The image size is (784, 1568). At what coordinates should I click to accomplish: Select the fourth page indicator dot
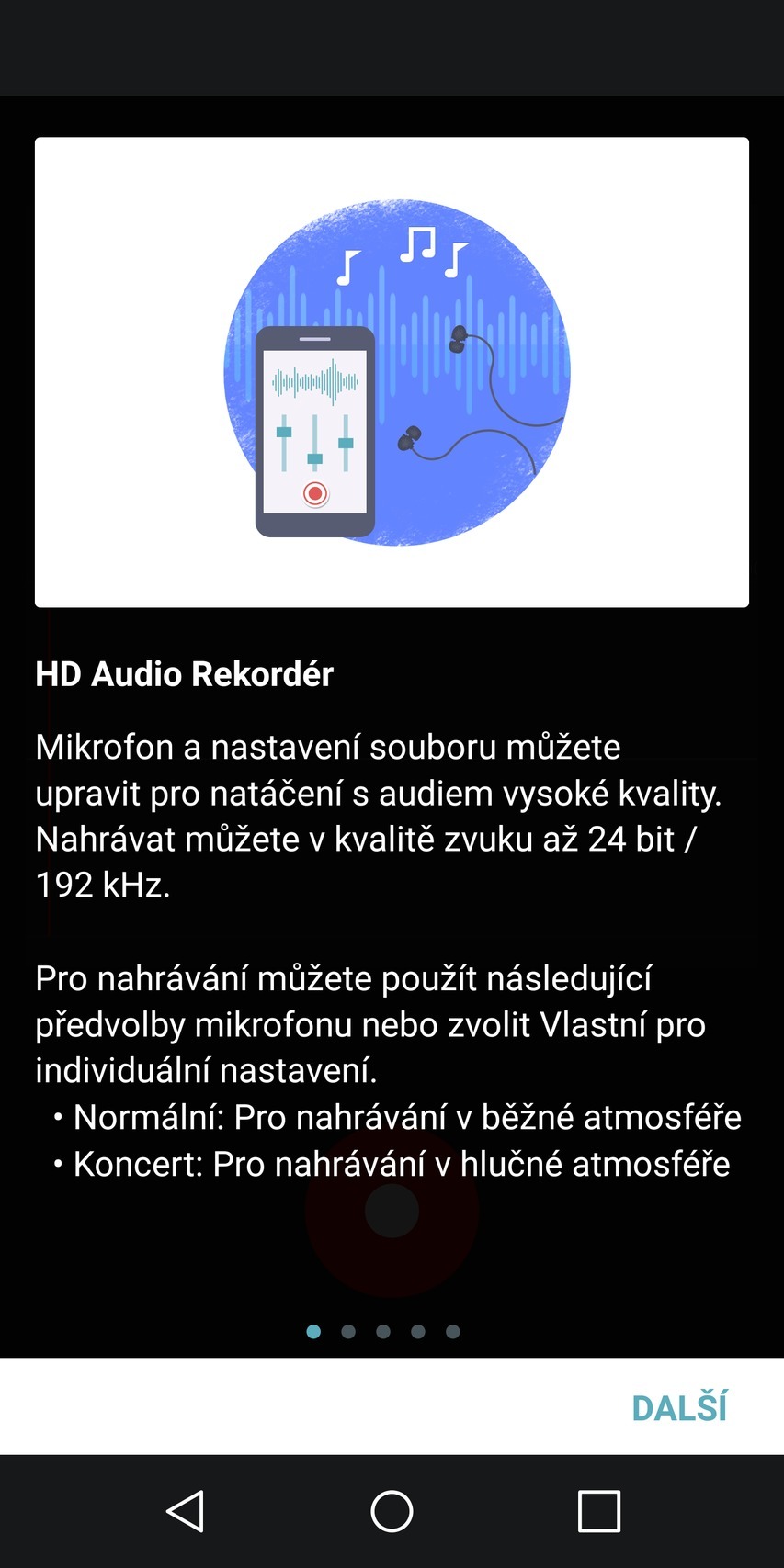click(417, 1332)
